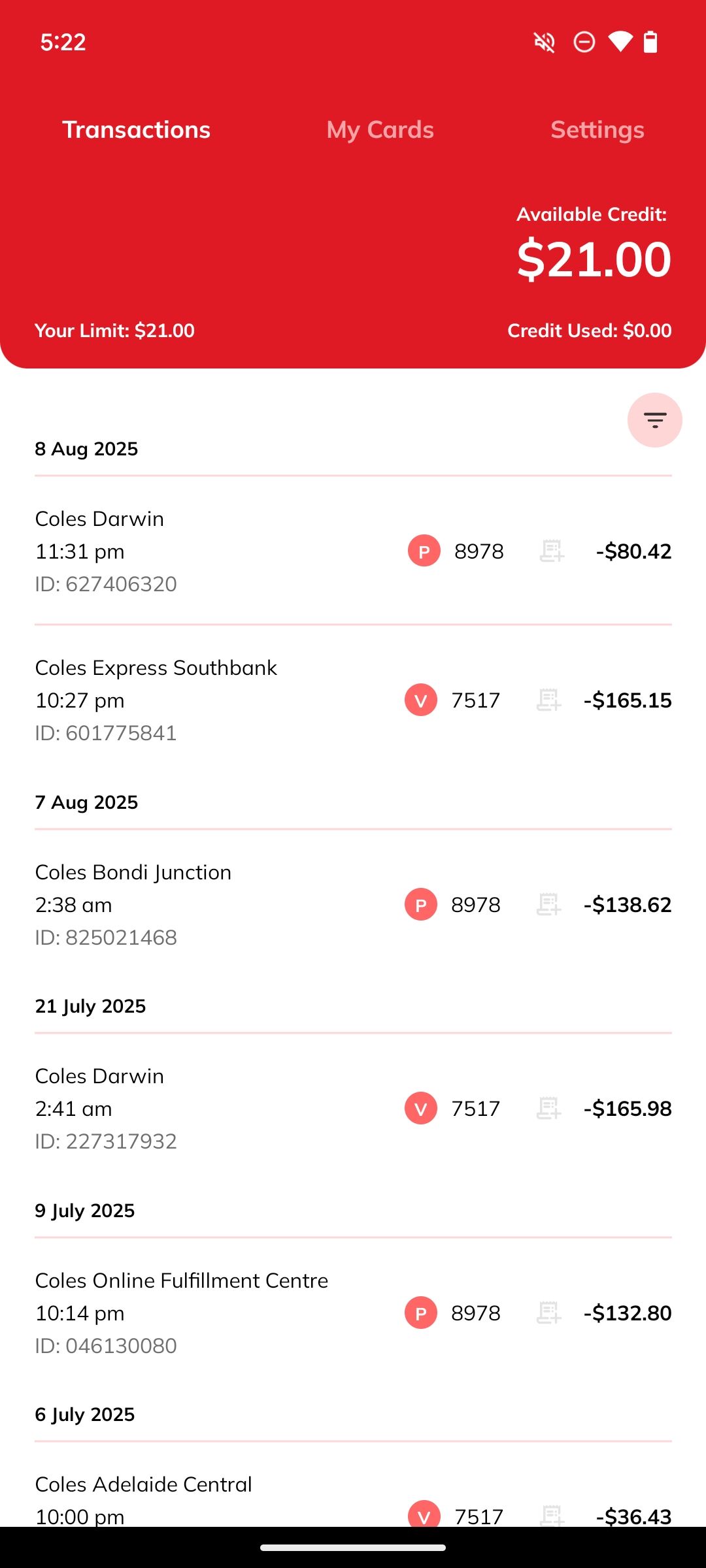Open the Coles Darwin -$80.42 transaction
The image size is (706, 1568).
196,551
